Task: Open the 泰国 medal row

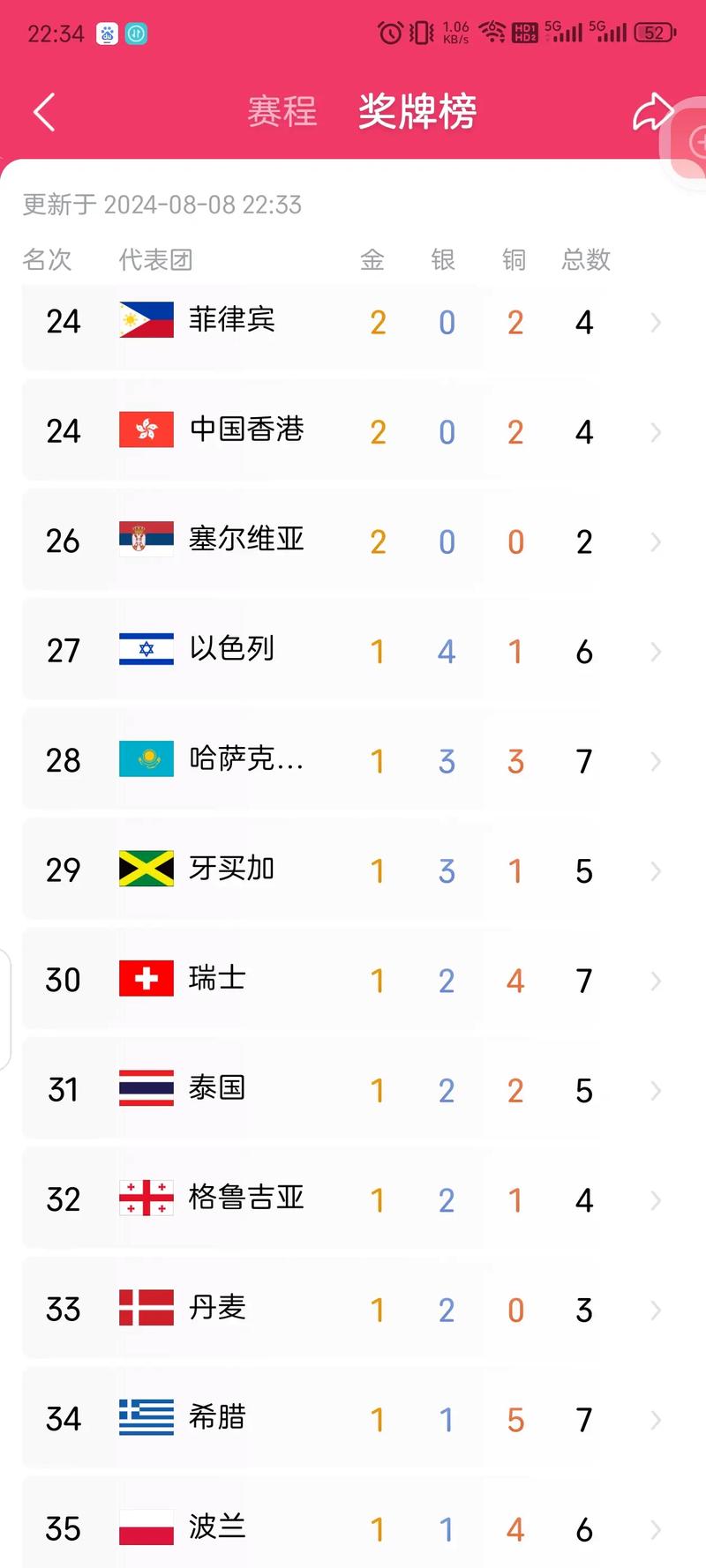Action: 353,1091
